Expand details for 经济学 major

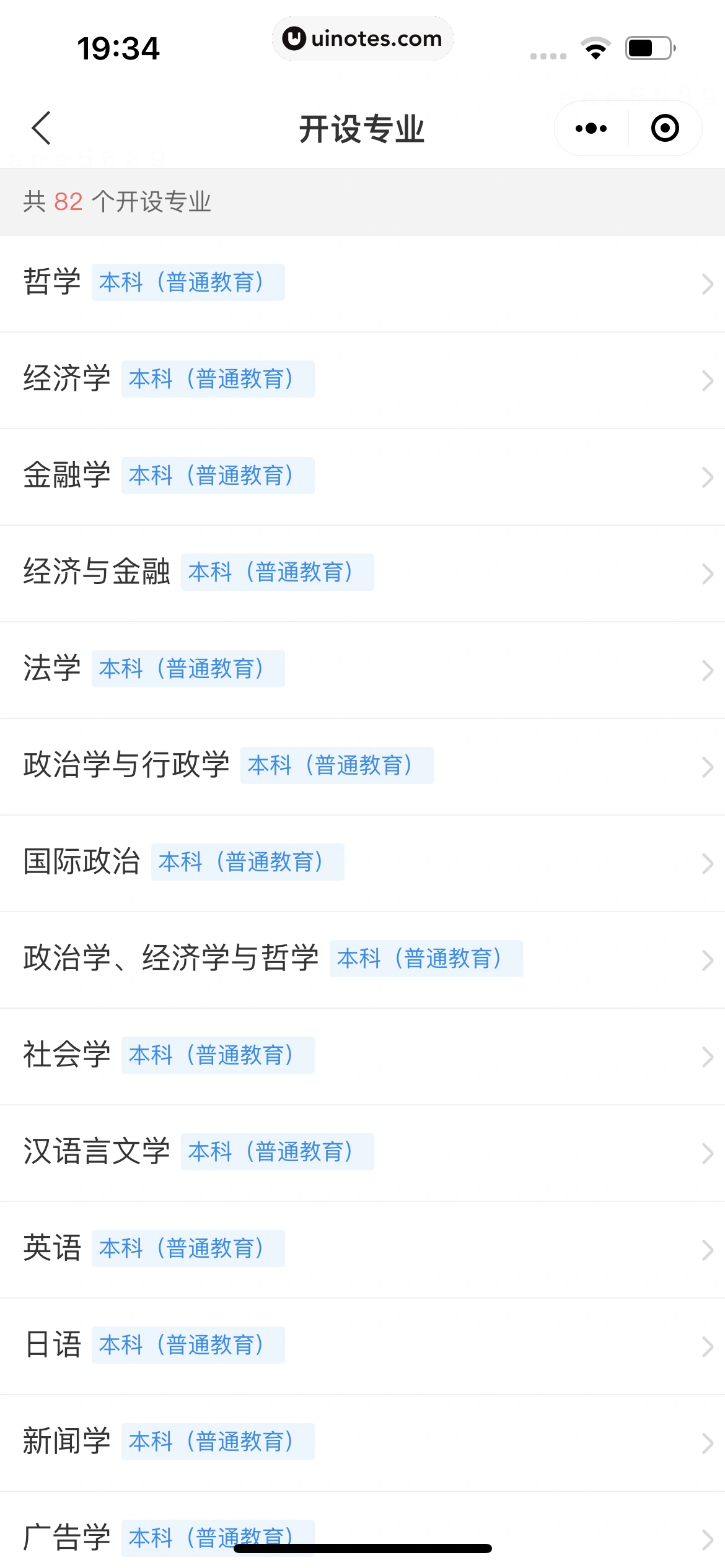point(362,380)
